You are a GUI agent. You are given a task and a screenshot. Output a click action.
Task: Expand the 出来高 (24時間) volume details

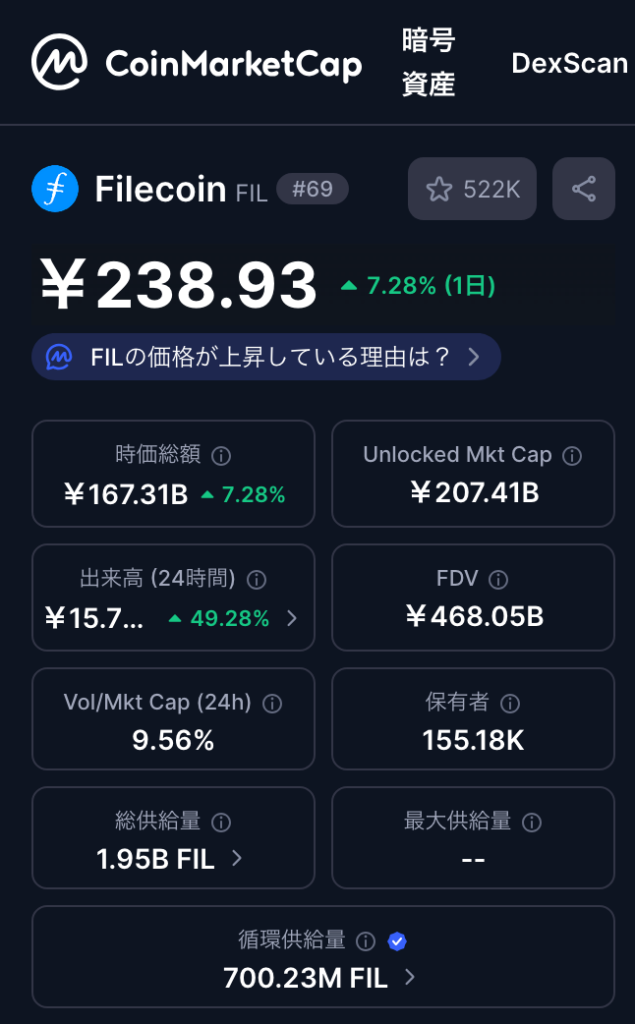pos(292,619)
